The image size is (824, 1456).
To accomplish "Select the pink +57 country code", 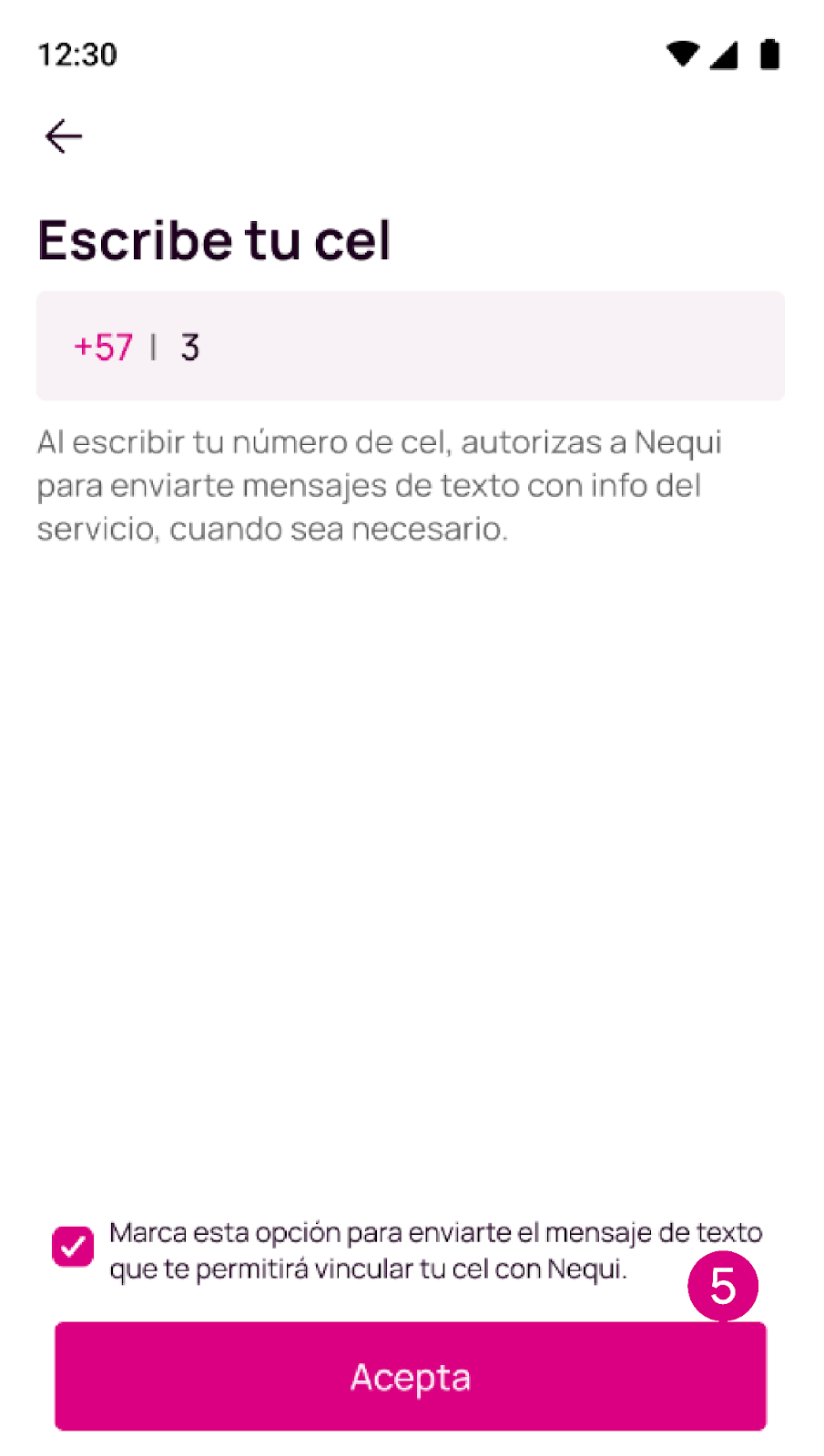I will tap(103, 347).
